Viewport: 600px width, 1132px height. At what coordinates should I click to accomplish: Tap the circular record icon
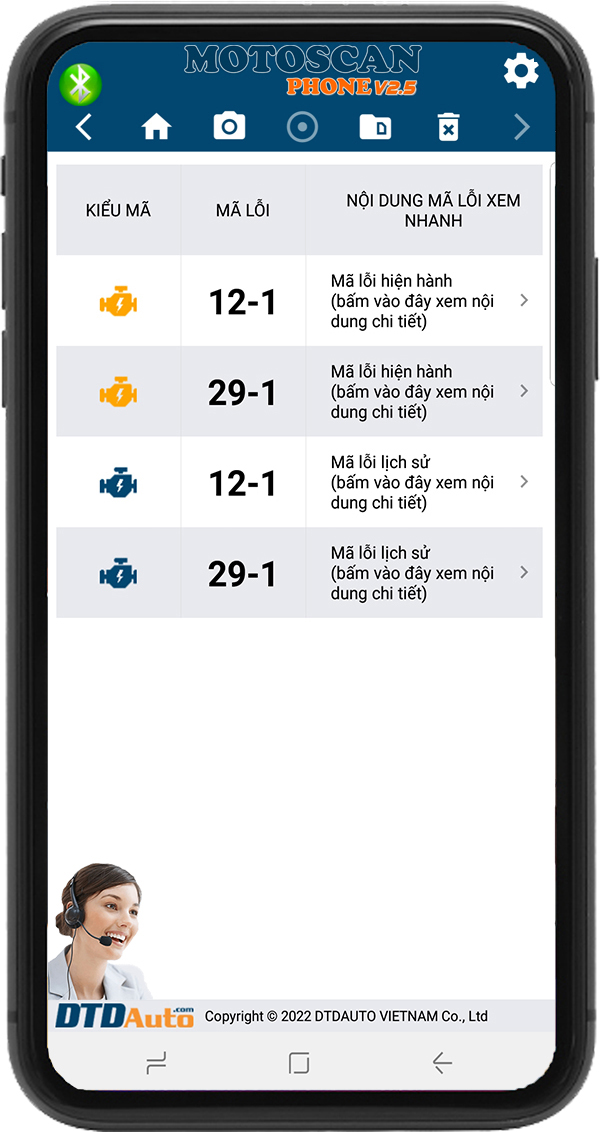click(302, 128)
